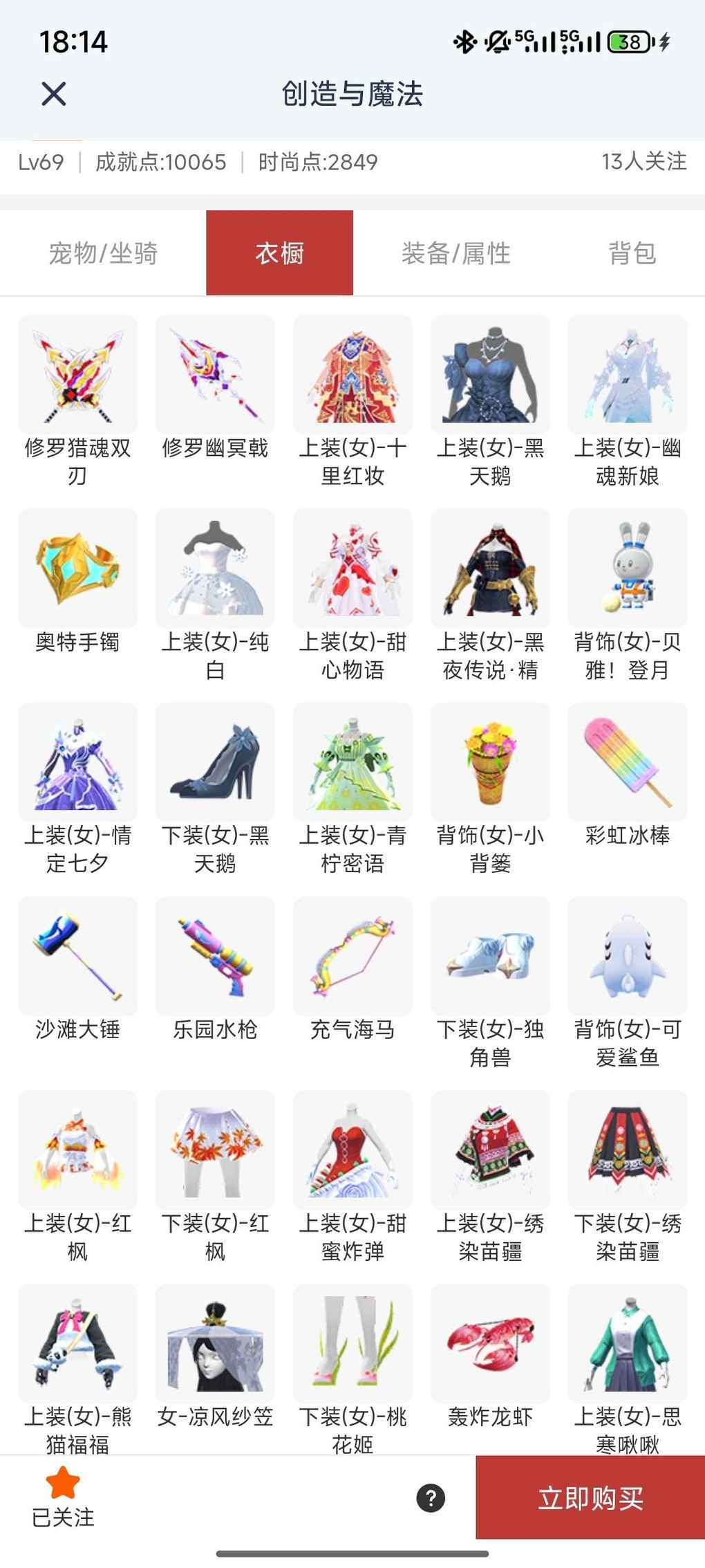Switch to the 装备/属性 tab

point(455,253)
